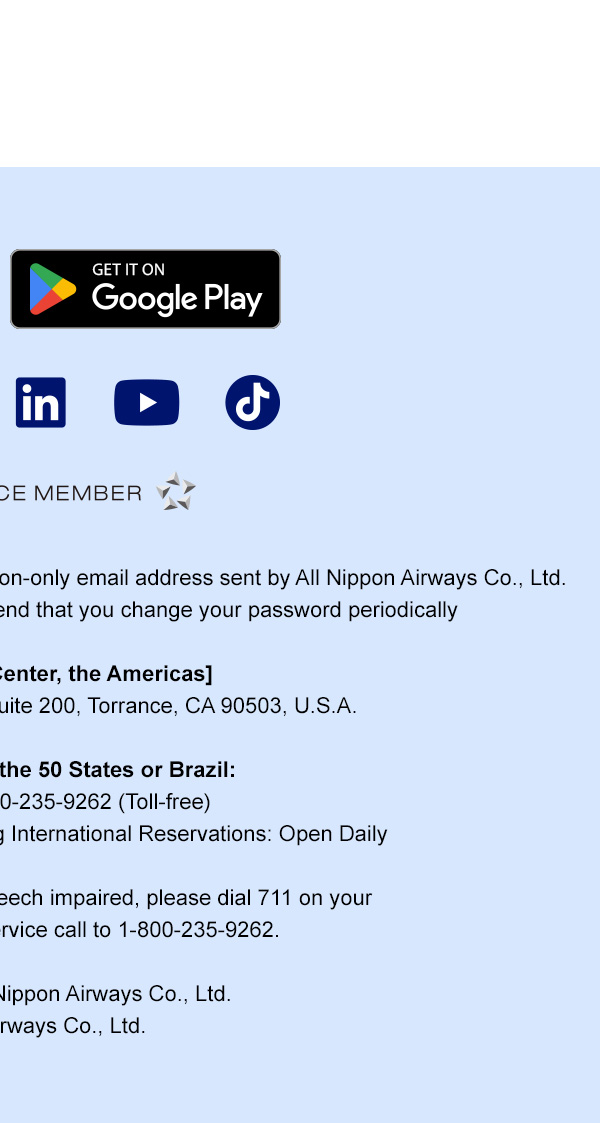Open the LinkedIn page icon
Screen dimensions: 600x1123
tap(41, 403)
